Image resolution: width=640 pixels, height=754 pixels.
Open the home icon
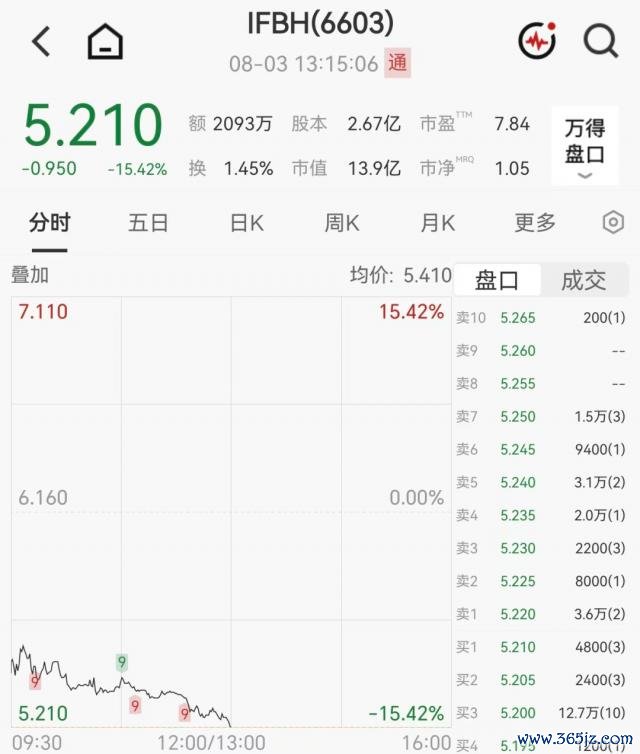[x=105, y=41]
